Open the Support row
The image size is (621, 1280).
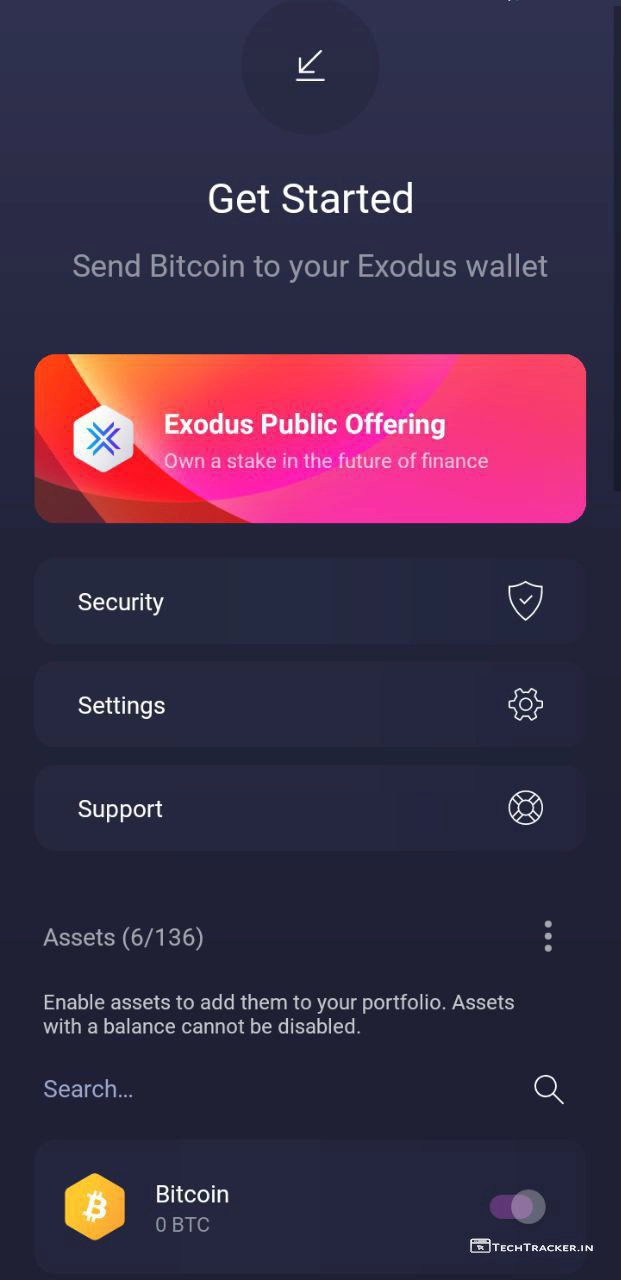point(310,808)
